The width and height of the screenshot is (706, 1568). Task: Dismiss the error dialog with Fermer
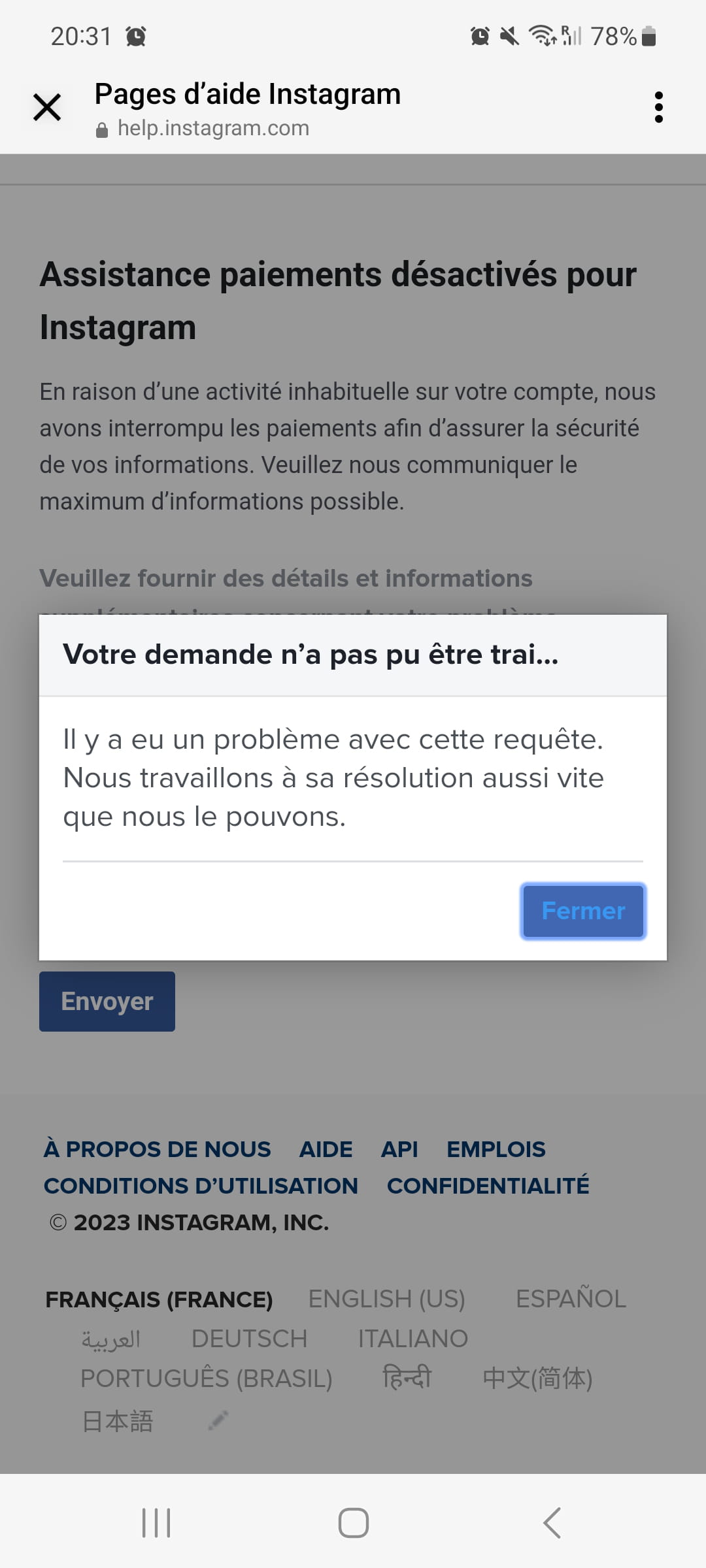pos(583,911)
